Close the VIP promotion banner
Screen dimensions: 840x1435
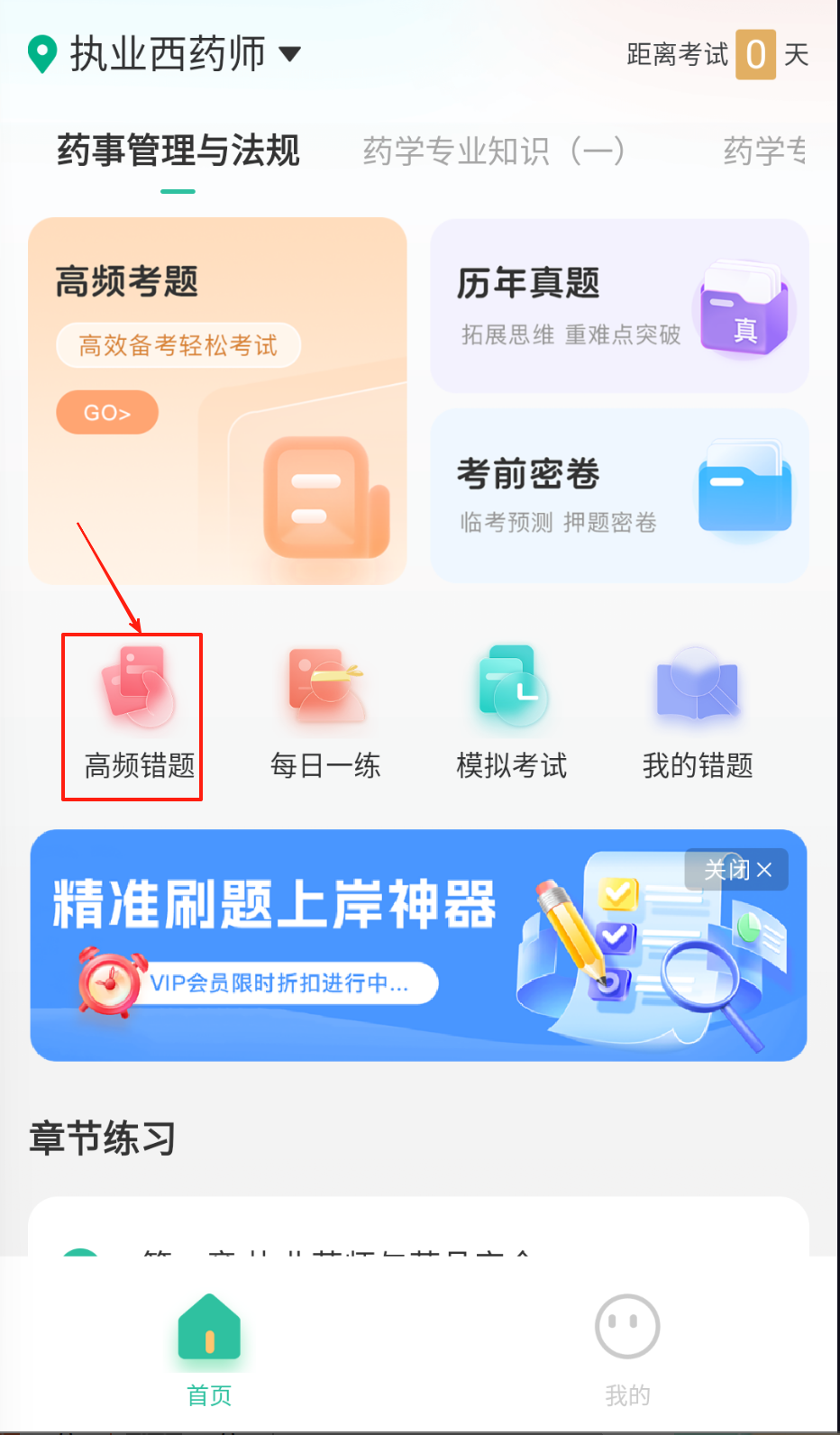737,870
